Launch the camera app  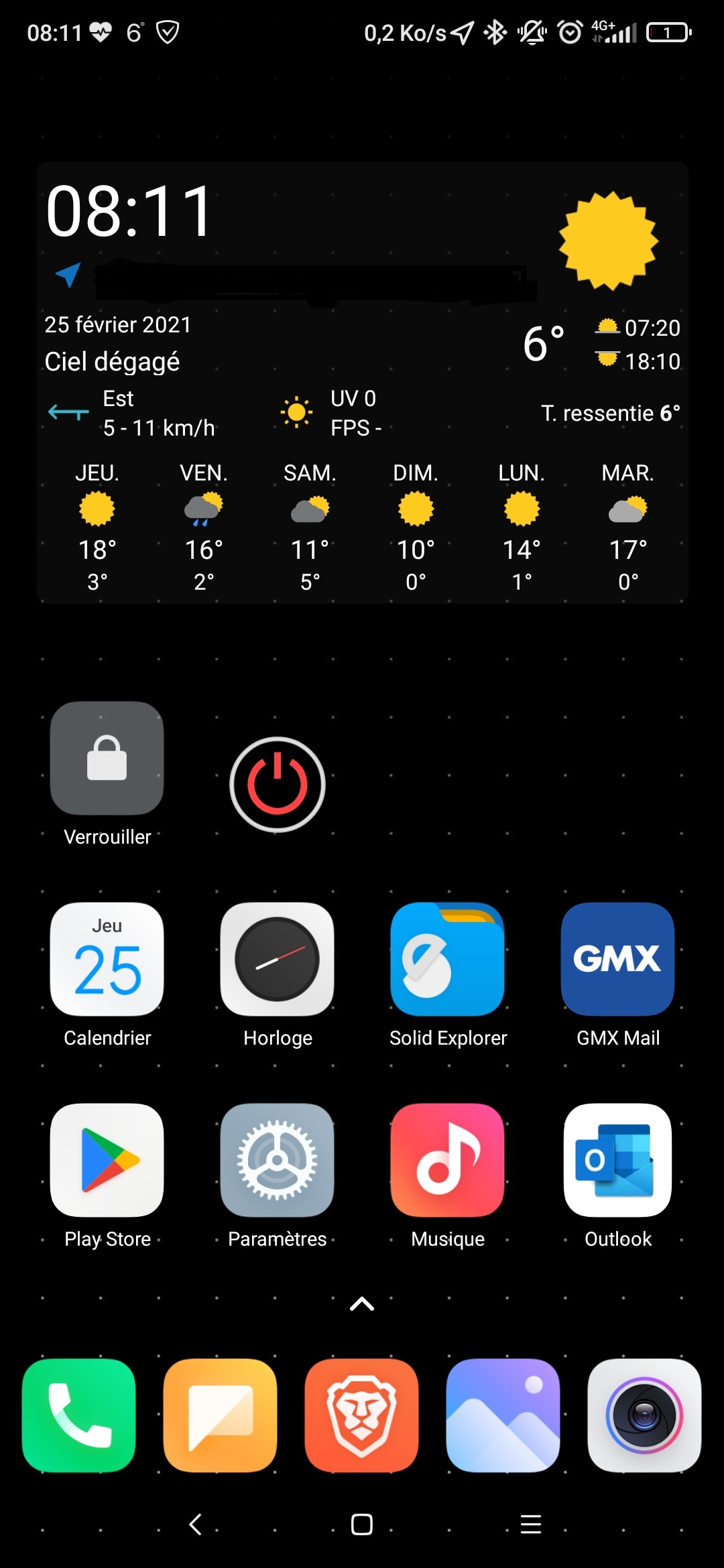tap(644, 1415)
